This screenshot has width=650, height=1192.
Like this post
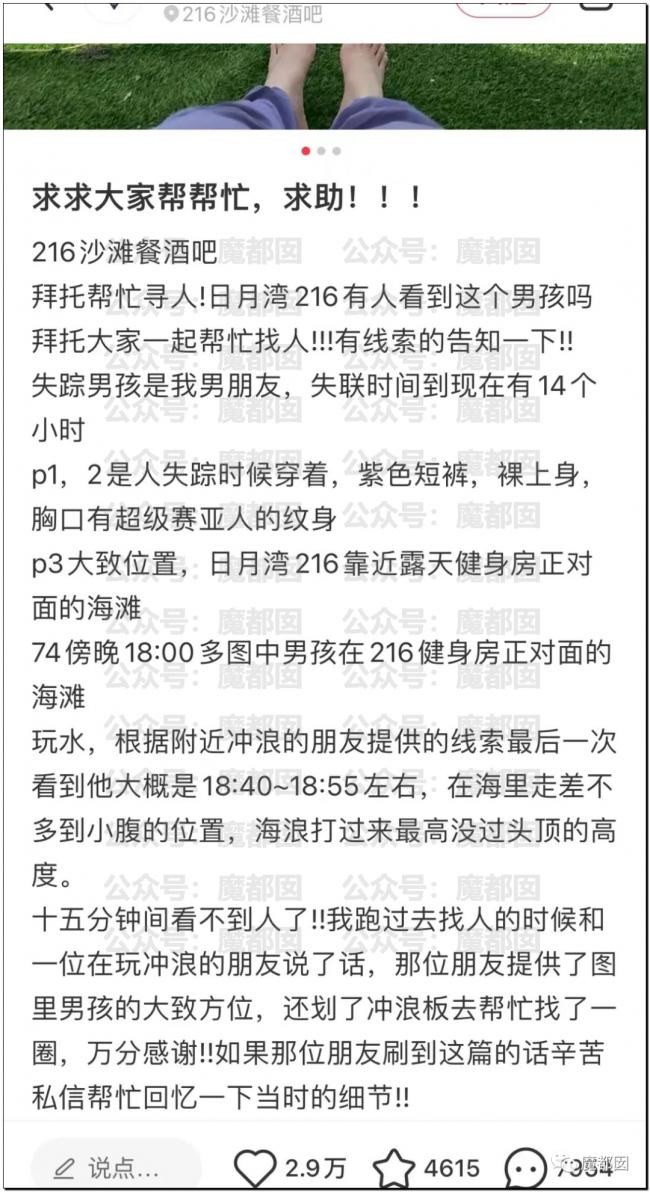tap(255, 1166)
